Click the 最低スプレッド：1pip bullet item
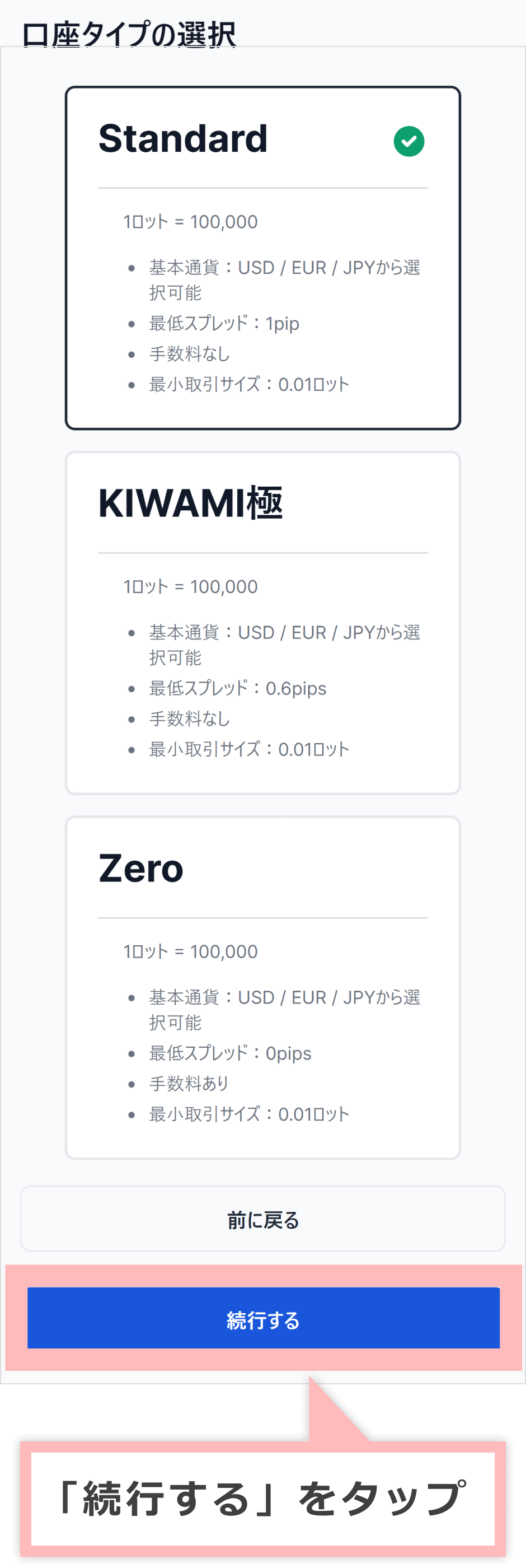Screen dimensions: 526x1568 (x=224, y=324)
